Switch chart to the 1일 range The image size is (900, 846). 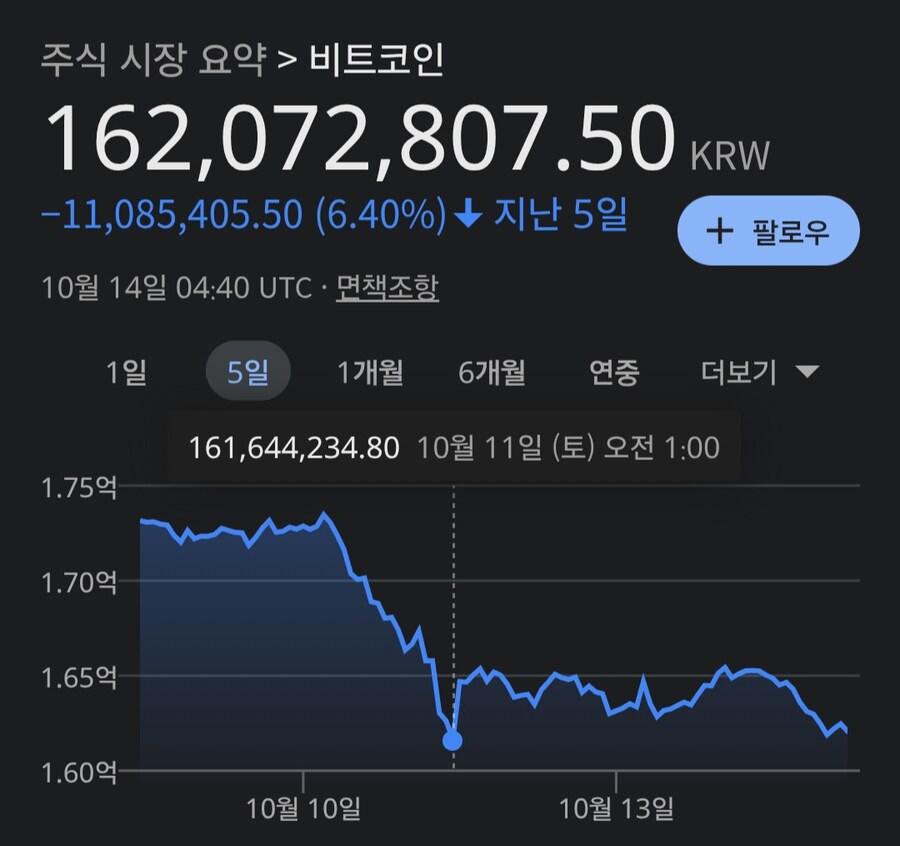[x=127, y=373]
